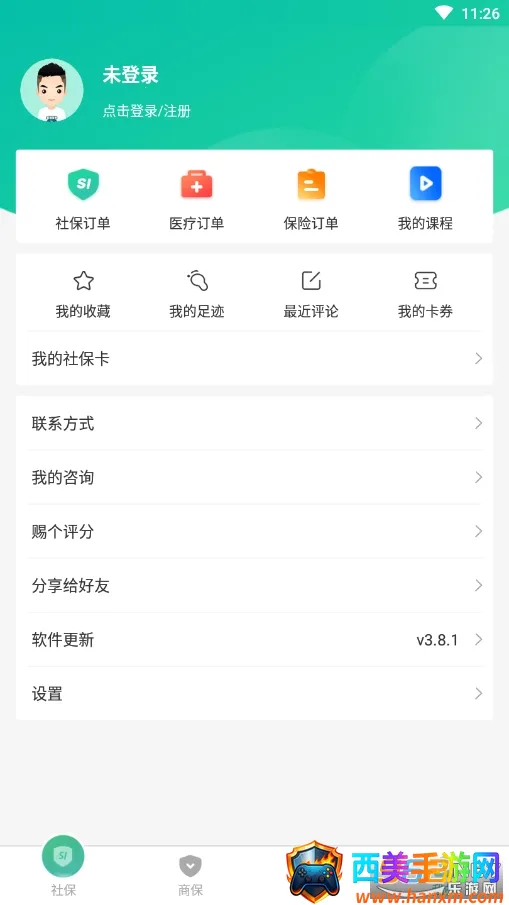Open 我的咨询

(254, 477)
